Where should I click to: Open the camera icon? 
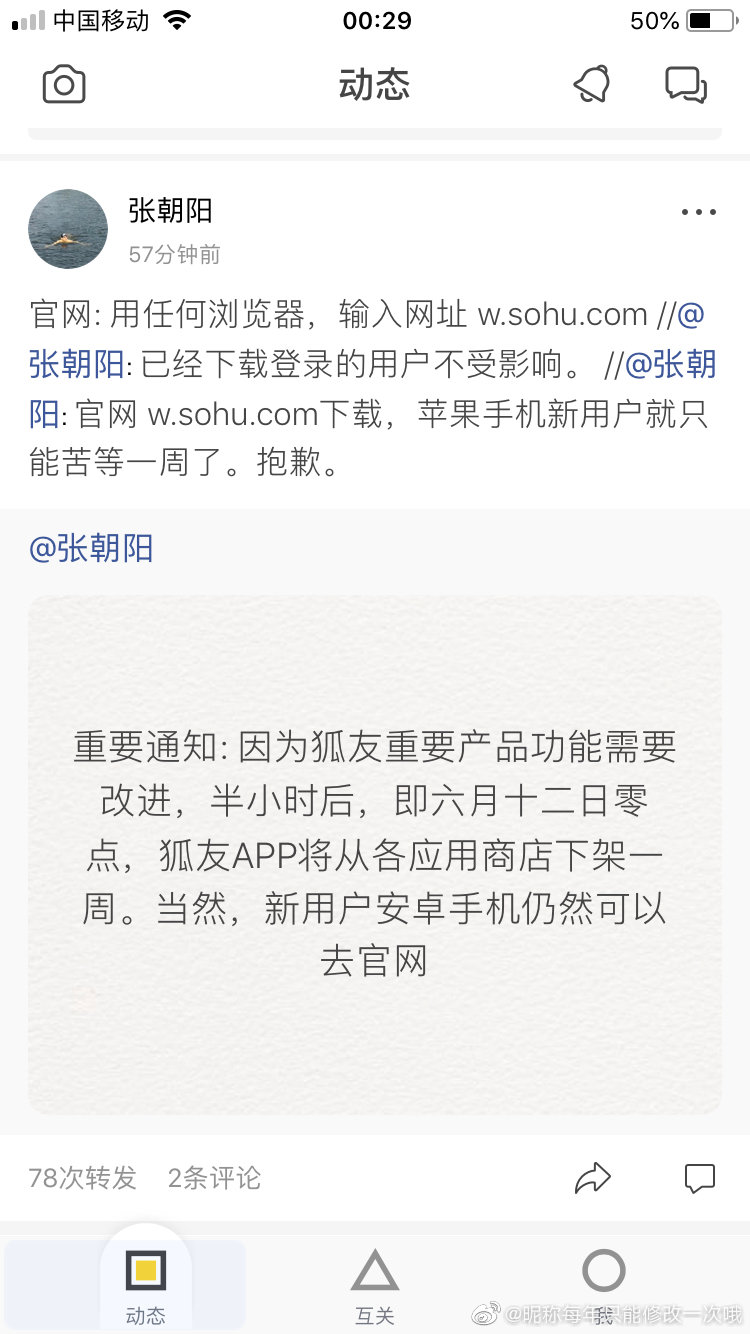pyautogui.click(x=64, y=85)
